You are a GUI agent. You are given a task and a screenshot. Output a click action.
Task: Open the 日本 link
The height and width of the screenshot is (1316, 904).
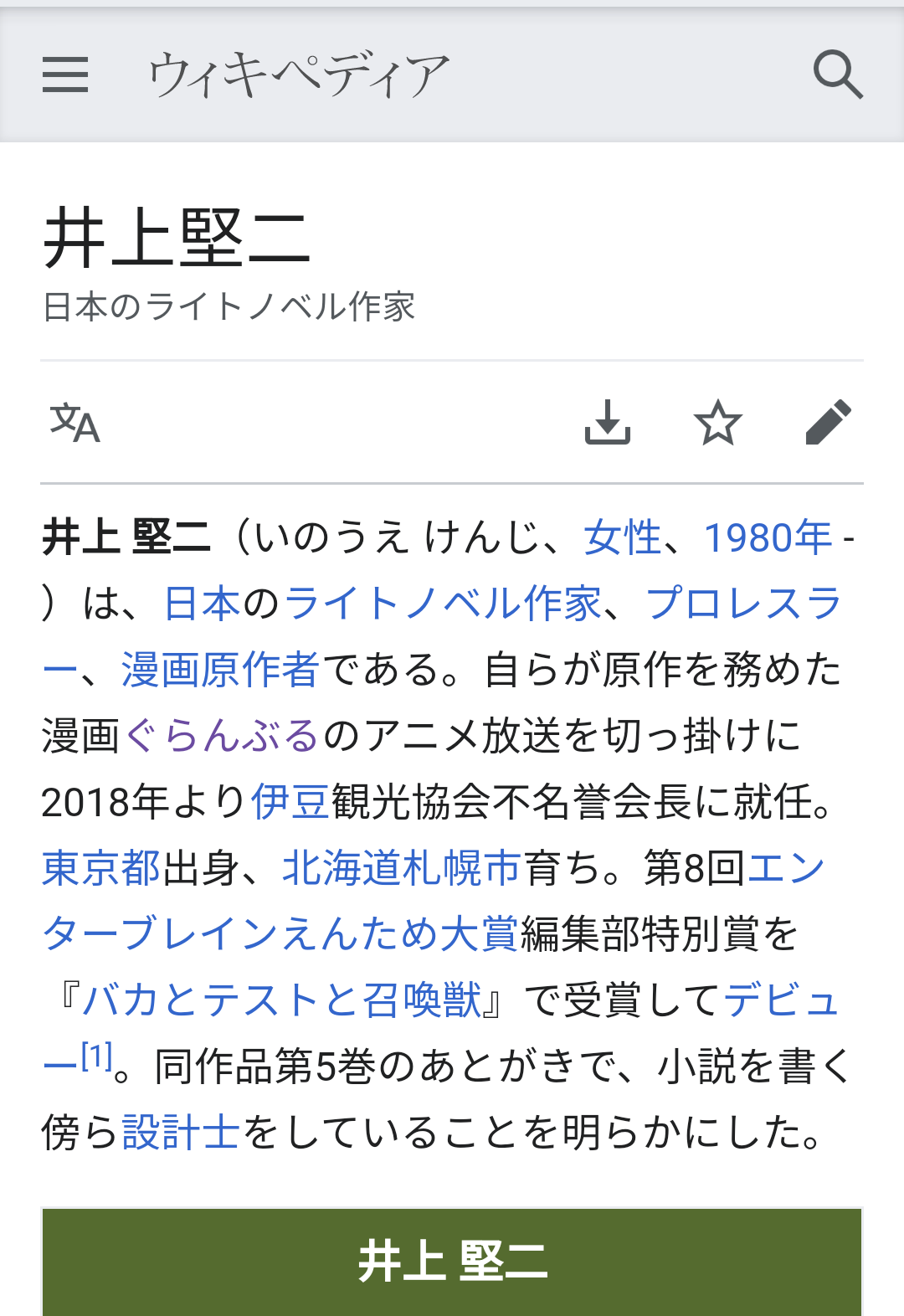[202, 604]
